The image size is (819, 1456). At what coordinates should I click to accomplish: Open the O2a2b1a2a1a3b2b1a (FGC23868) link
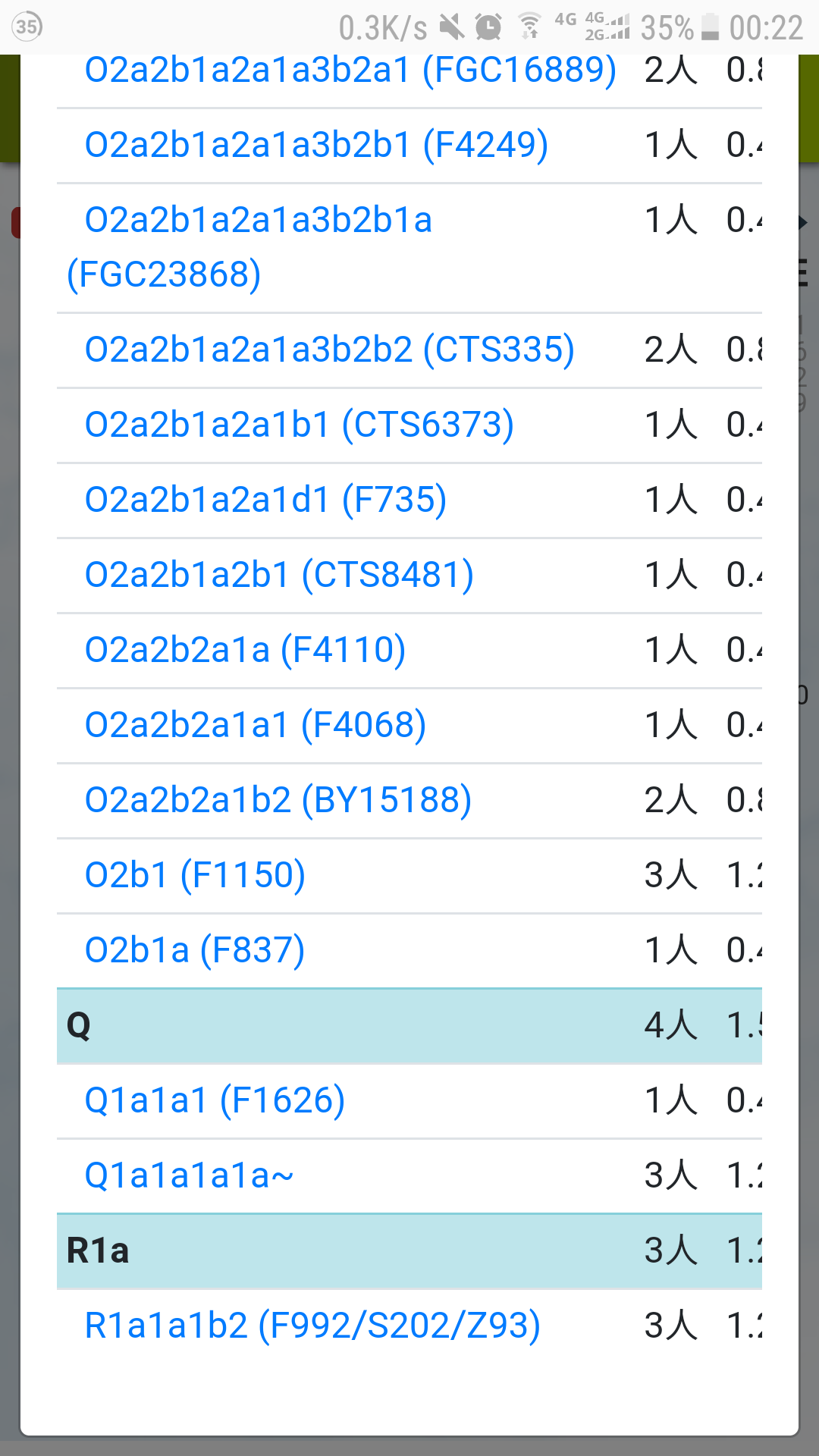point(249,247)
